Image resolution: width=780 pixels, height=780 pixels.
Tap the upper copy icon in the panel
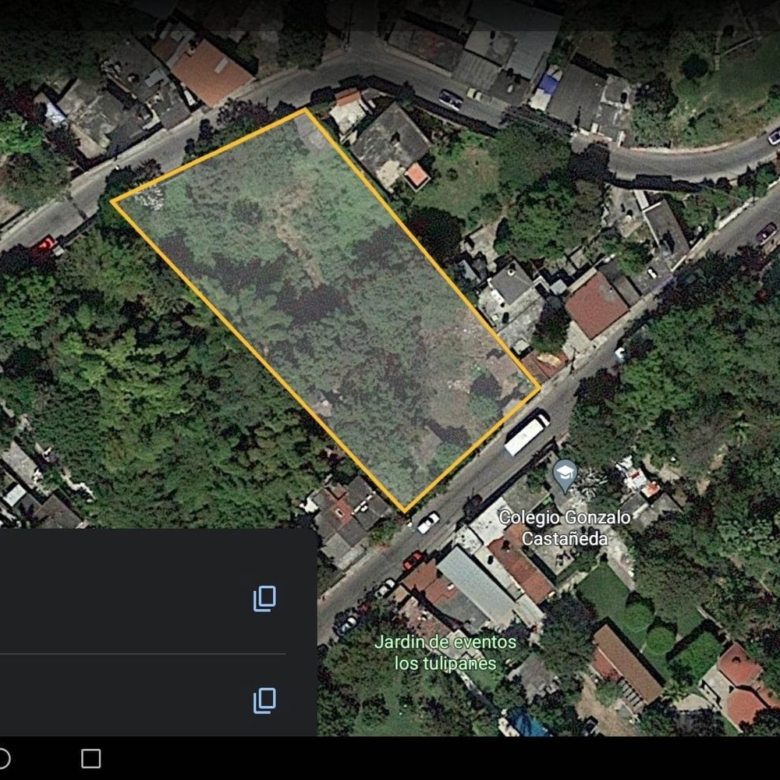(264, 599)
